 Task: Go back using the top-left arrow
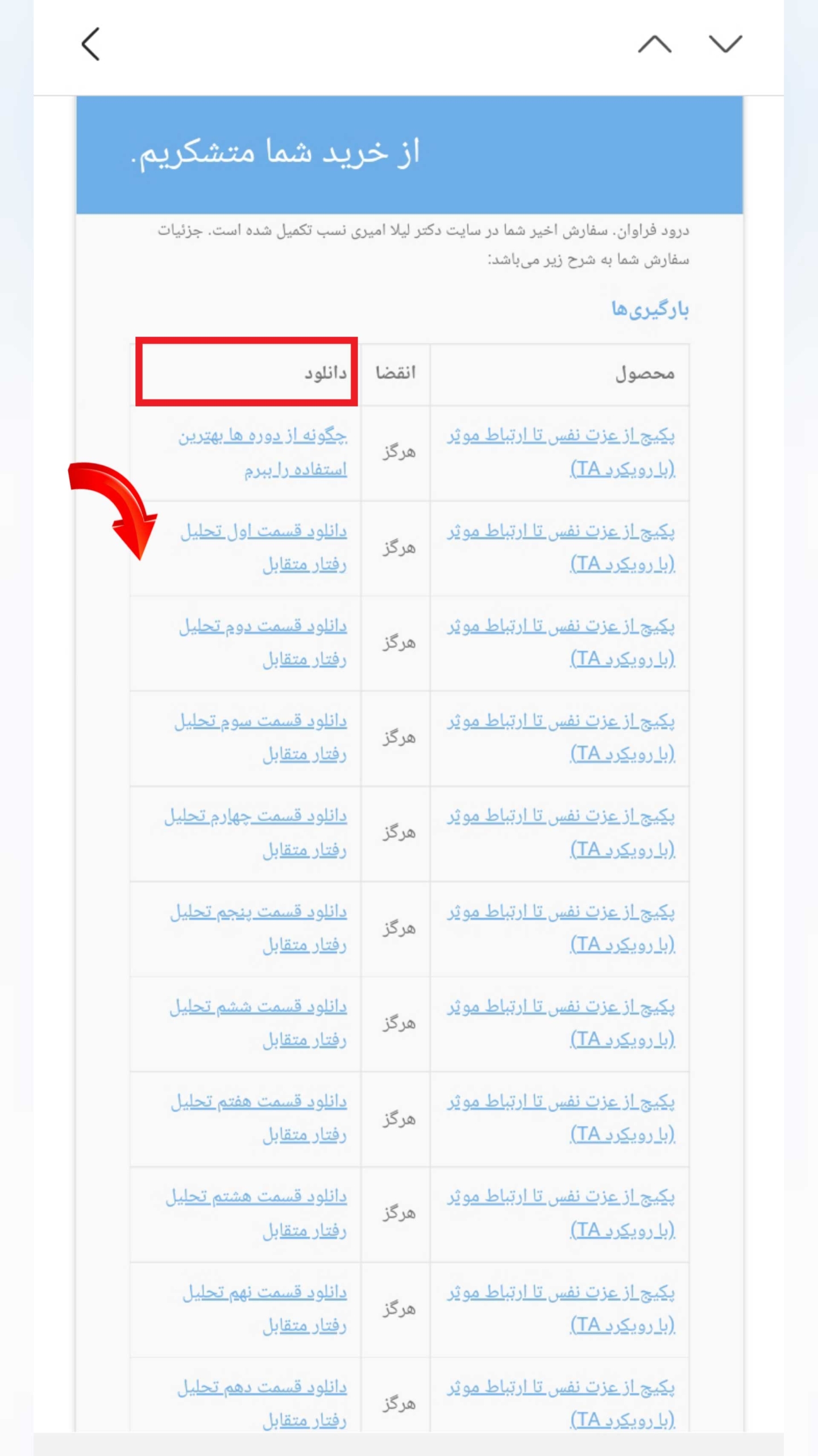coord(91,44)
